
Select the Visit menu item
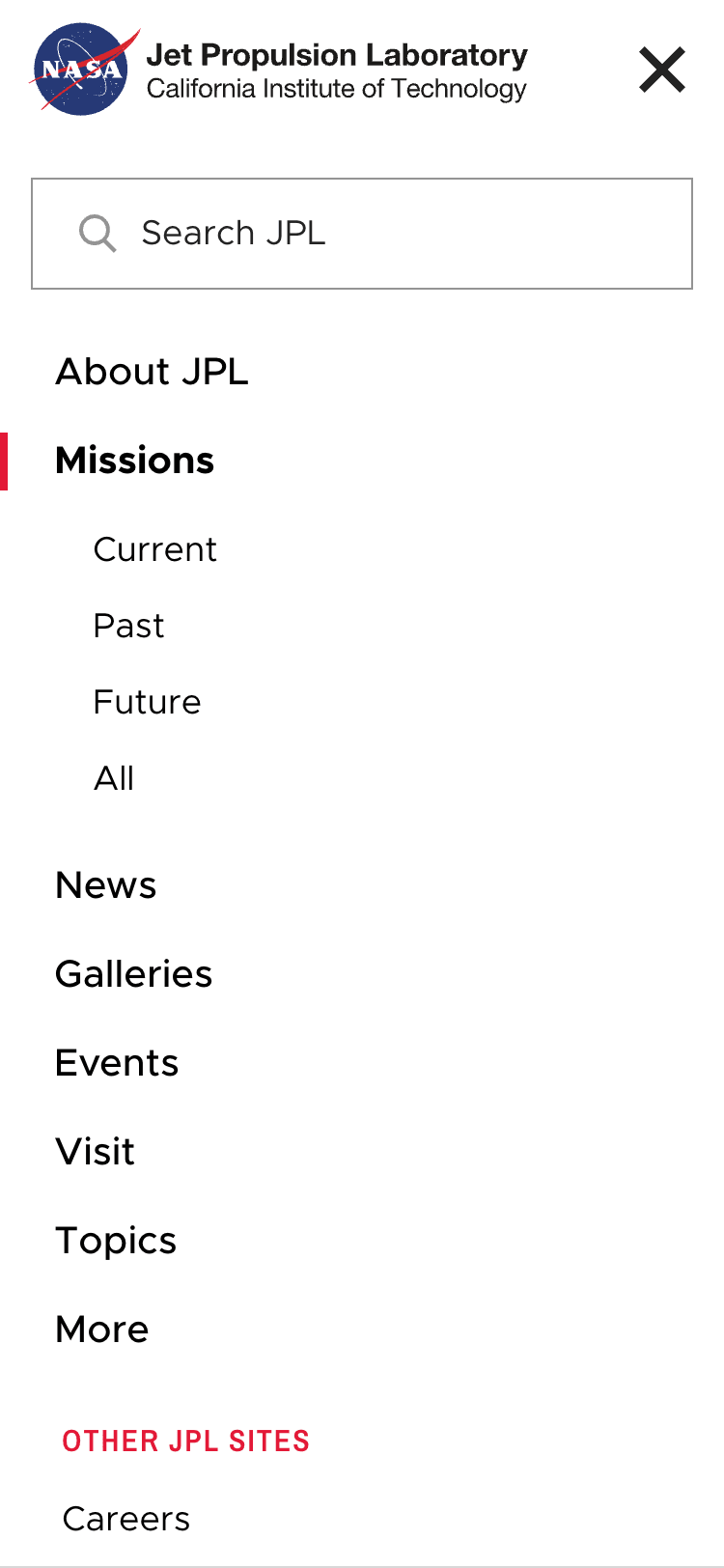tap(96, 1152)
